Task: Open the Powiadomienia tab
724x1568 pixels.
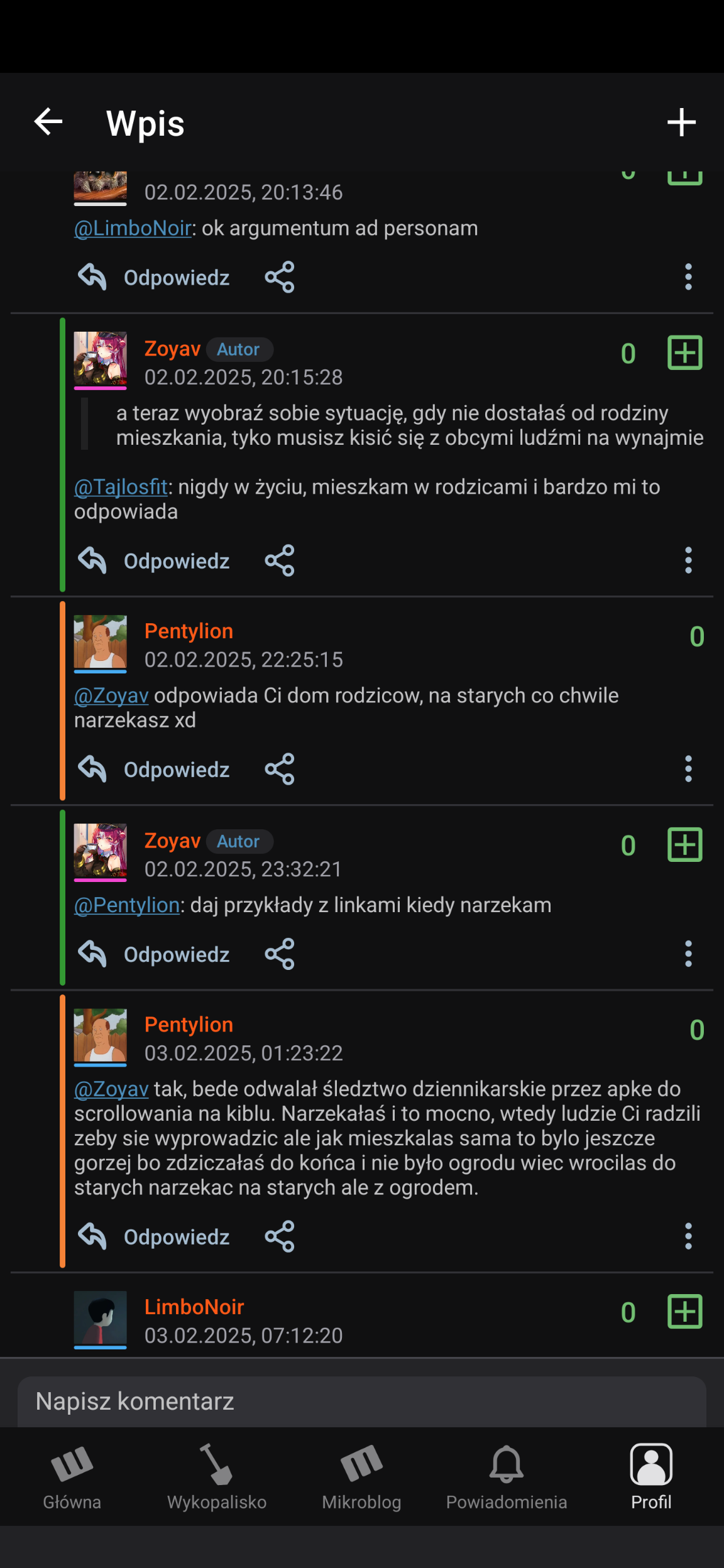Action: tap(507, 1478)
